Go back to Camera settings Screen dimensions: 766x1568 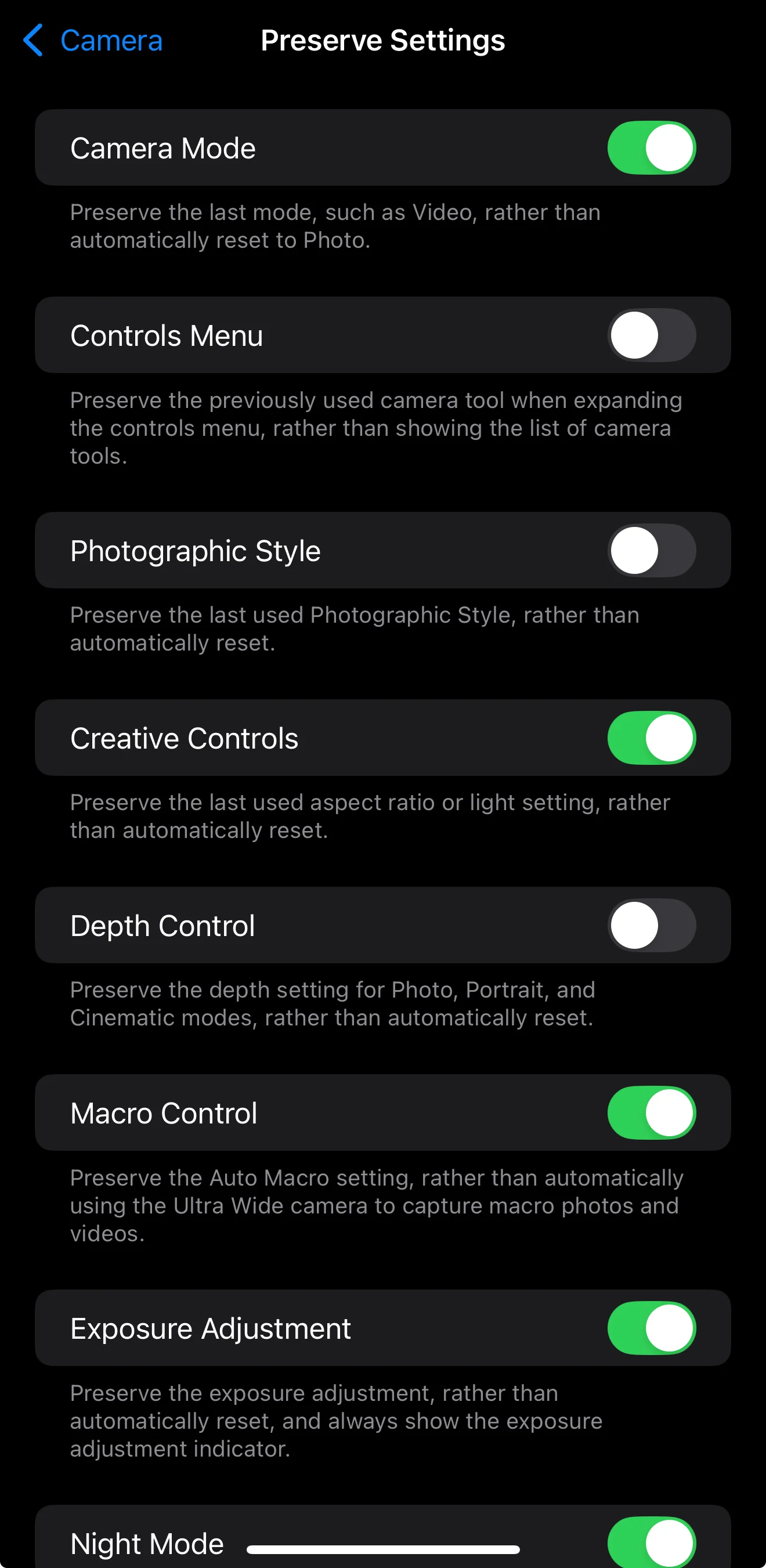point(92,40)
